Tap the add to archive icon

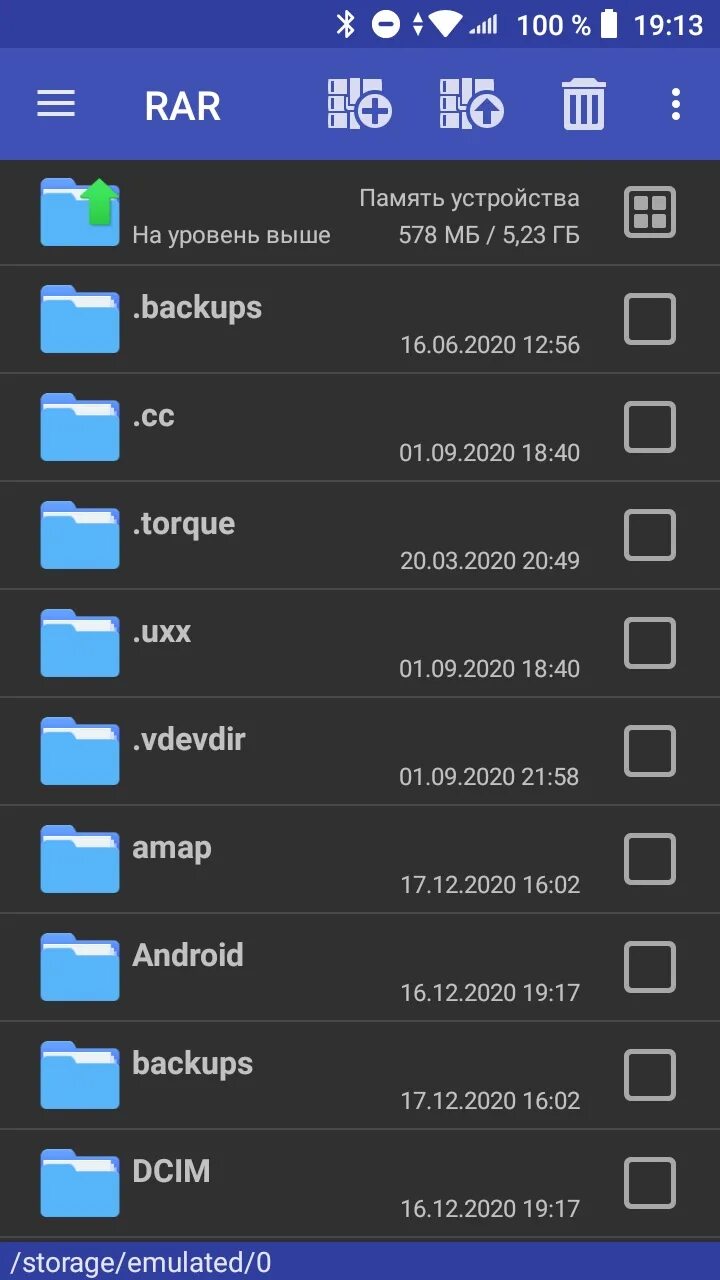(360, 104)
